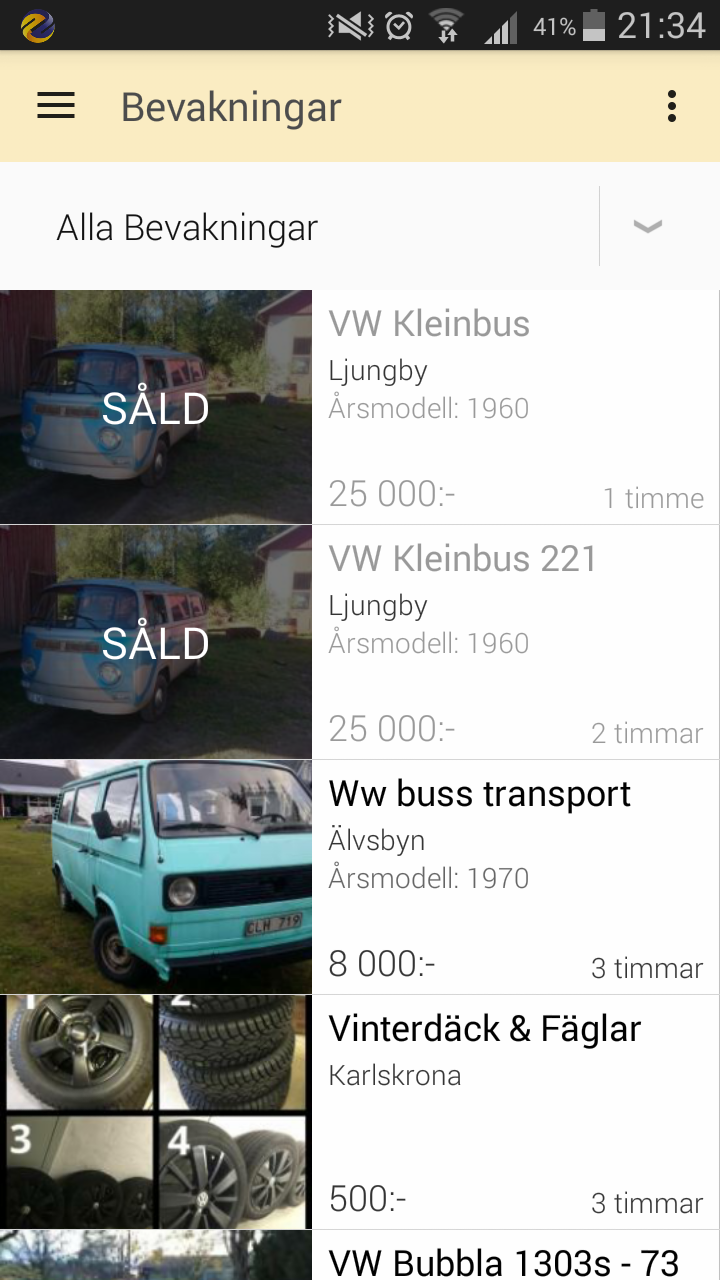Image resolution: width=720 pixels, height=1280 pixels.
Task: Tap the Wi-Fi hotspot status icon
Action: click(447, 25)
